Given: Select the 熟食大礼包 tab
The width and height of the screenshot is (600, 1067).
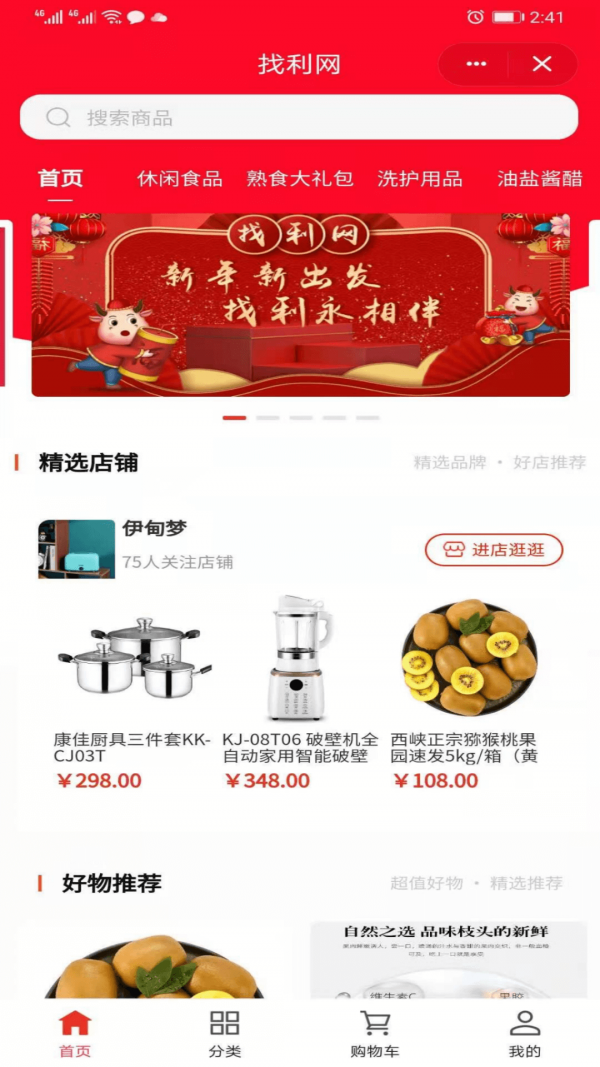Looking at the screenshot, I should point(300,179).
